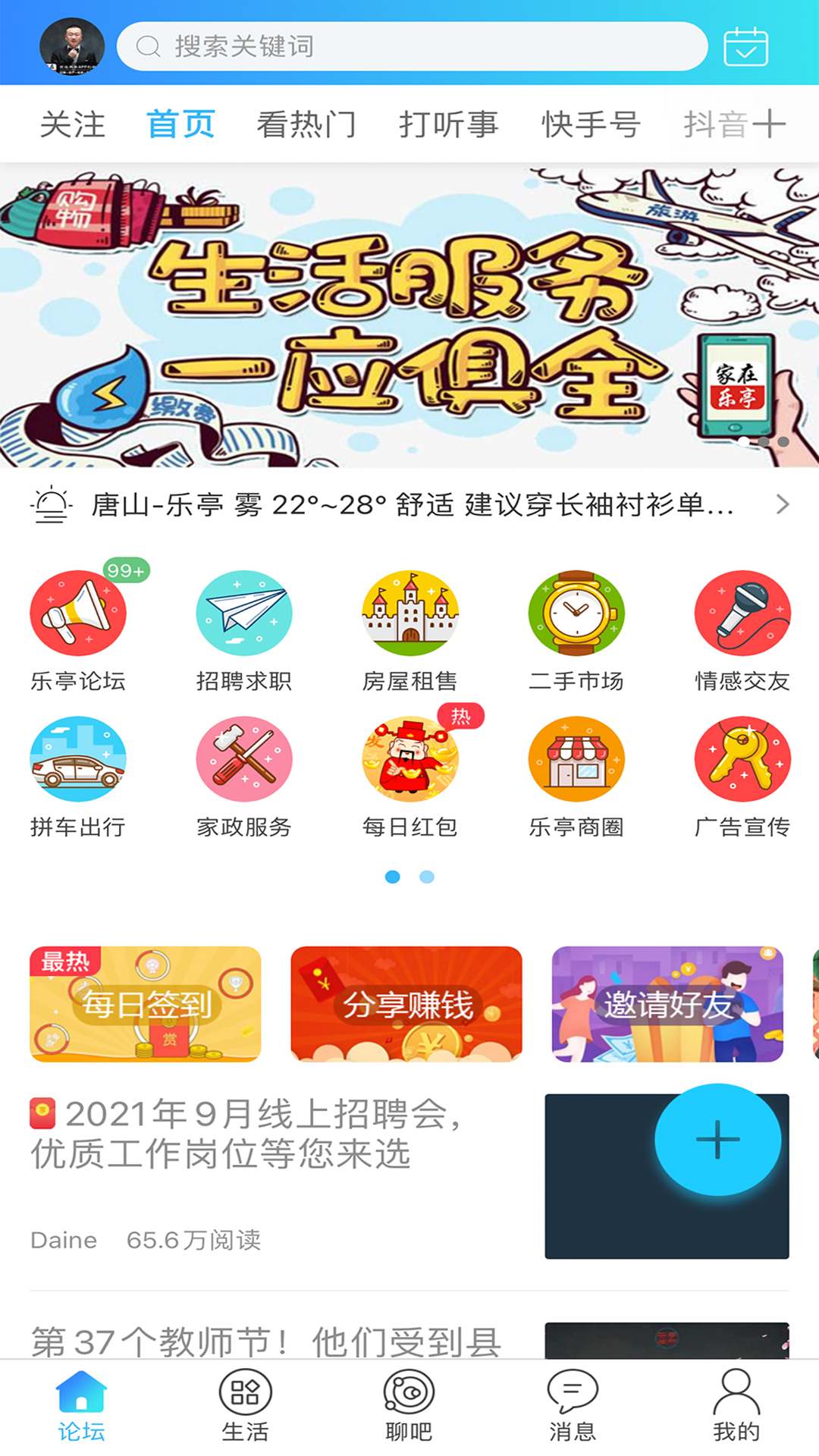
Task: Open 二手市场 marketplace
Action: [x=576, y=629]
